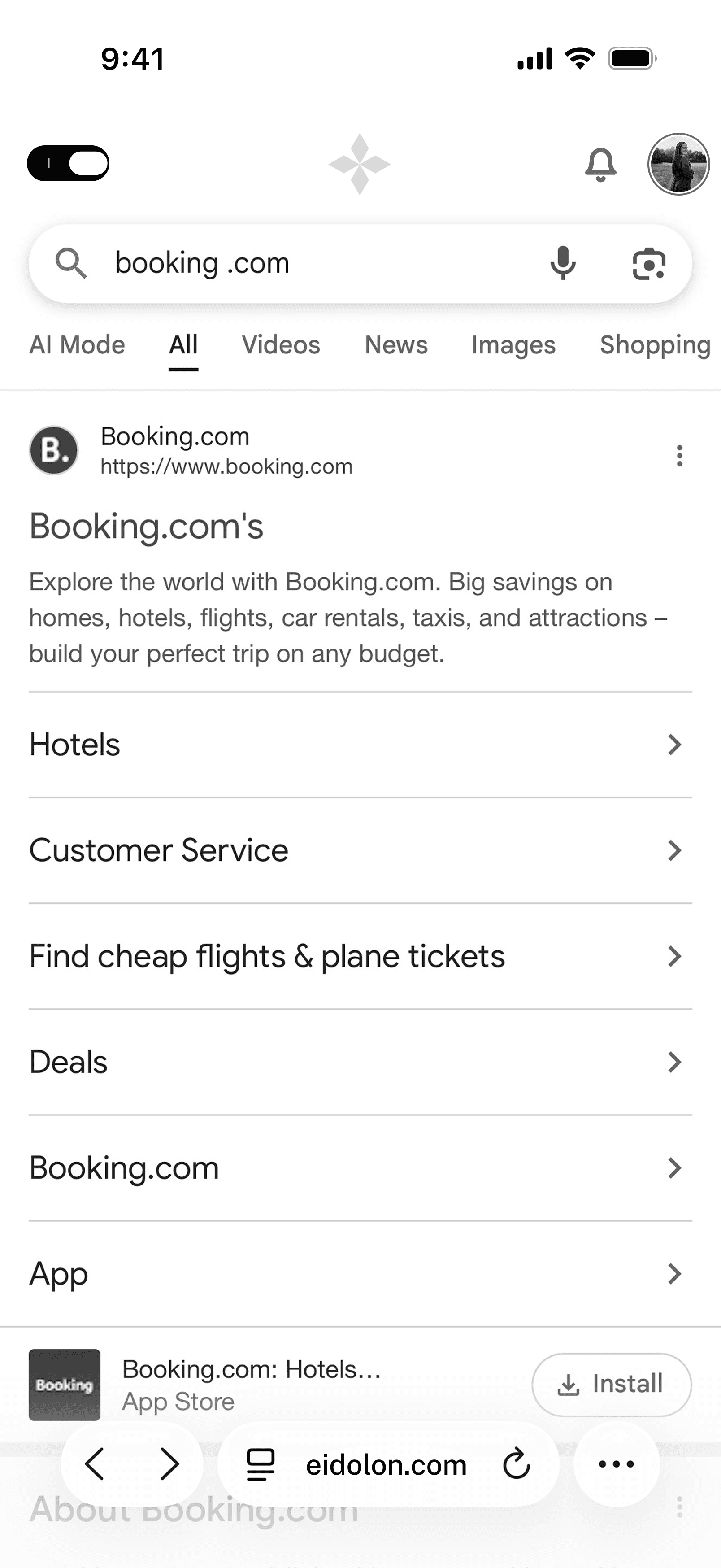
Task: Start a voice search with the microphone
Action: coord(563,264)
